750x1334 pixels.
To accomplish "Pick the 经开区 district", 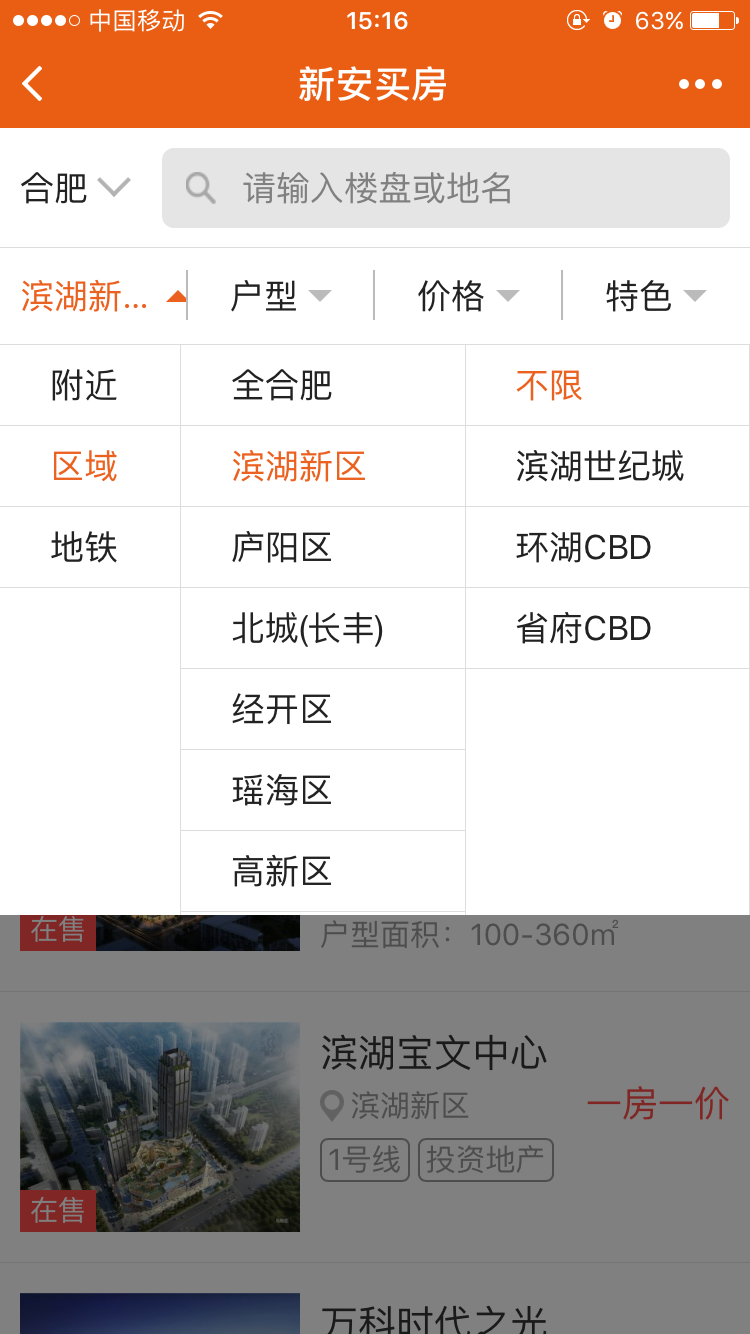I will click(282, 710).
